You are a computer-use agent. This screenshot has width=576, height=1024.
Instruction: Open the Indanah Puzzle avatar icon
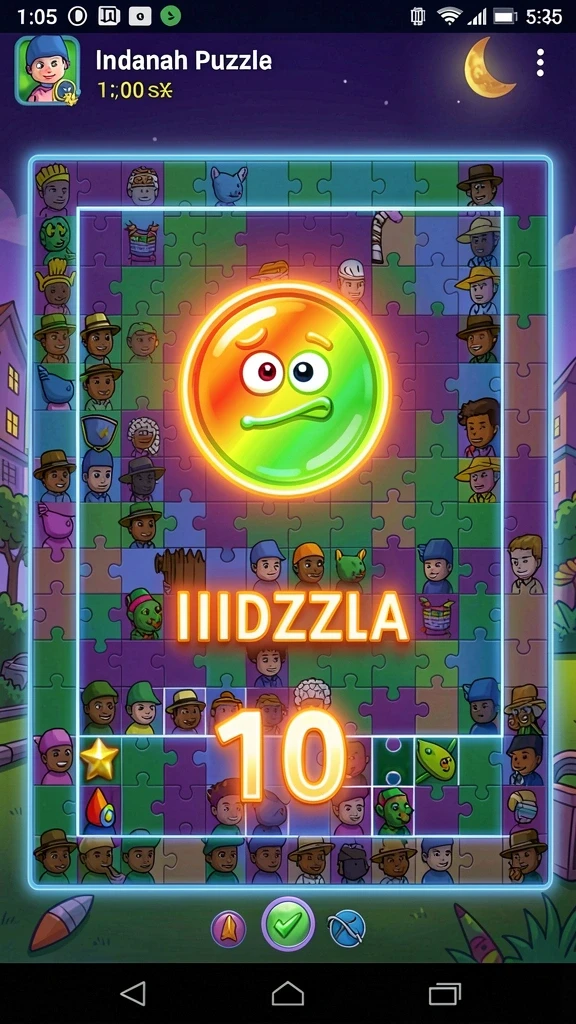[47, 69]
